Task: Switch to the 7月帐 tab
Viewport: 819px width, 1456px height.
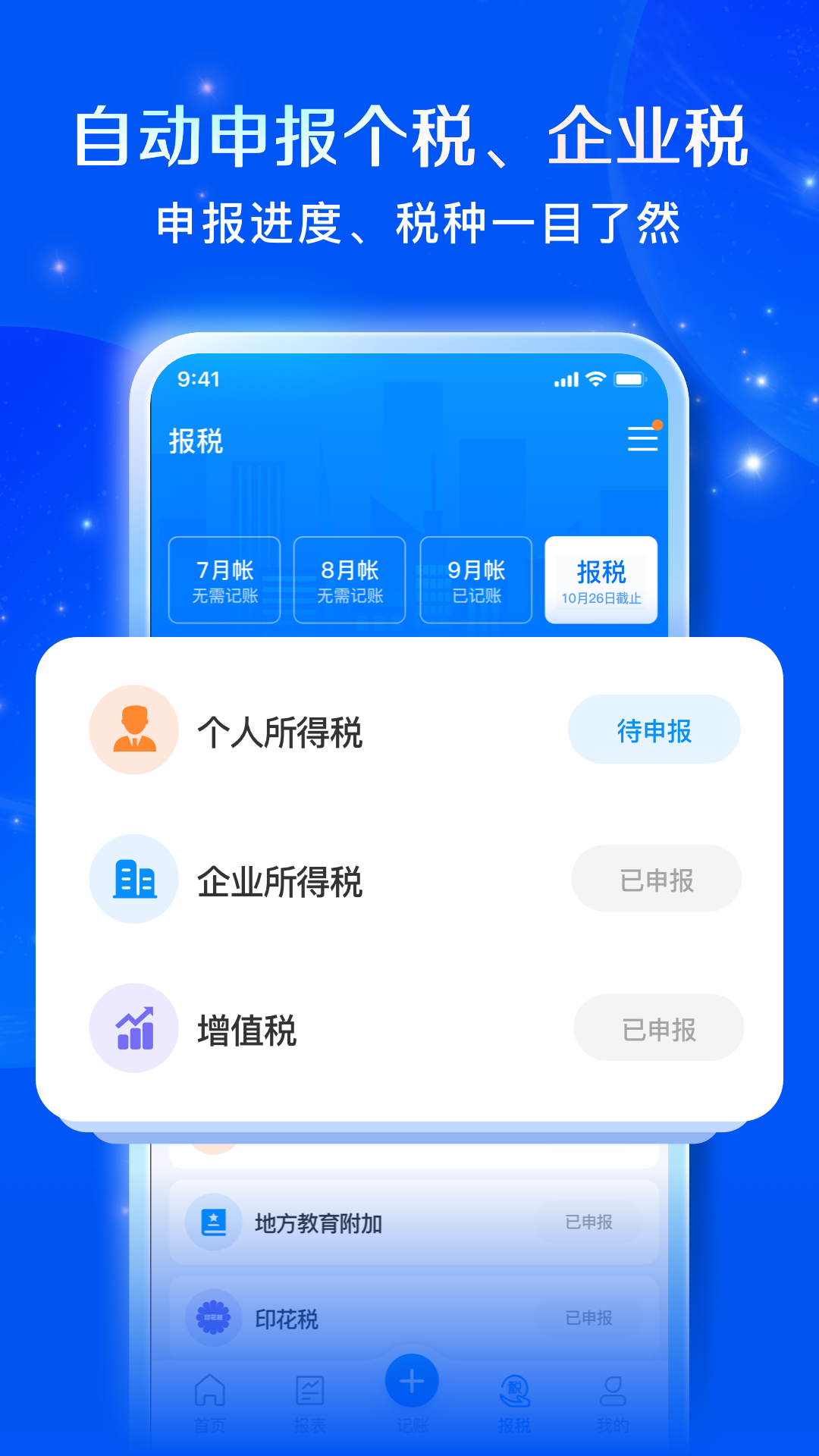Action: [x=224, y=579]
